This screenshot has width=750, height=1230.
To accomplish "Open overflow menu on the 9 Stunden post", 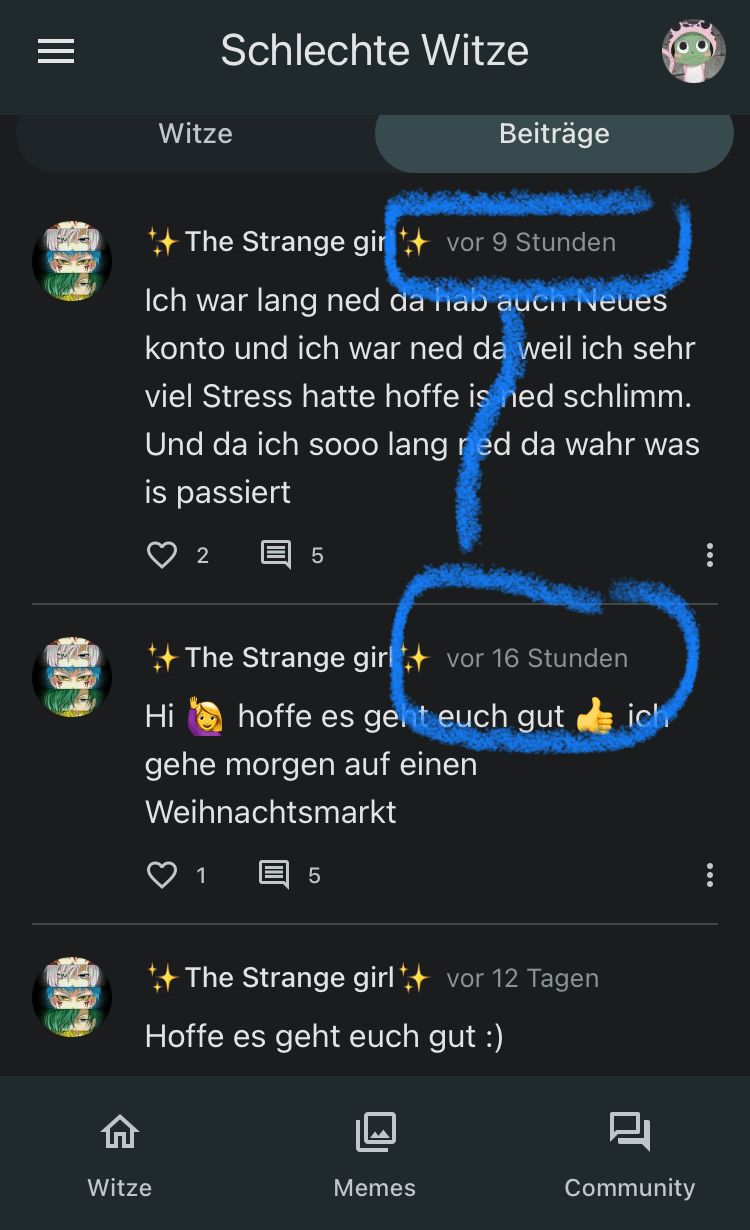I will click(709, 555).
